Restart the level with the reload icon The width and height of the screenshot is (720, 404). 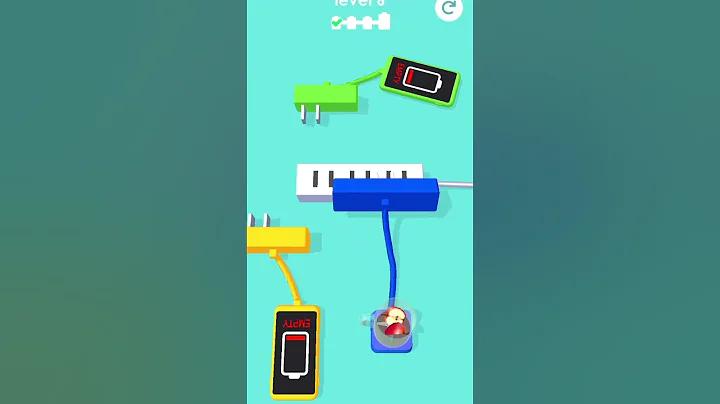click(x=449, y=9)
